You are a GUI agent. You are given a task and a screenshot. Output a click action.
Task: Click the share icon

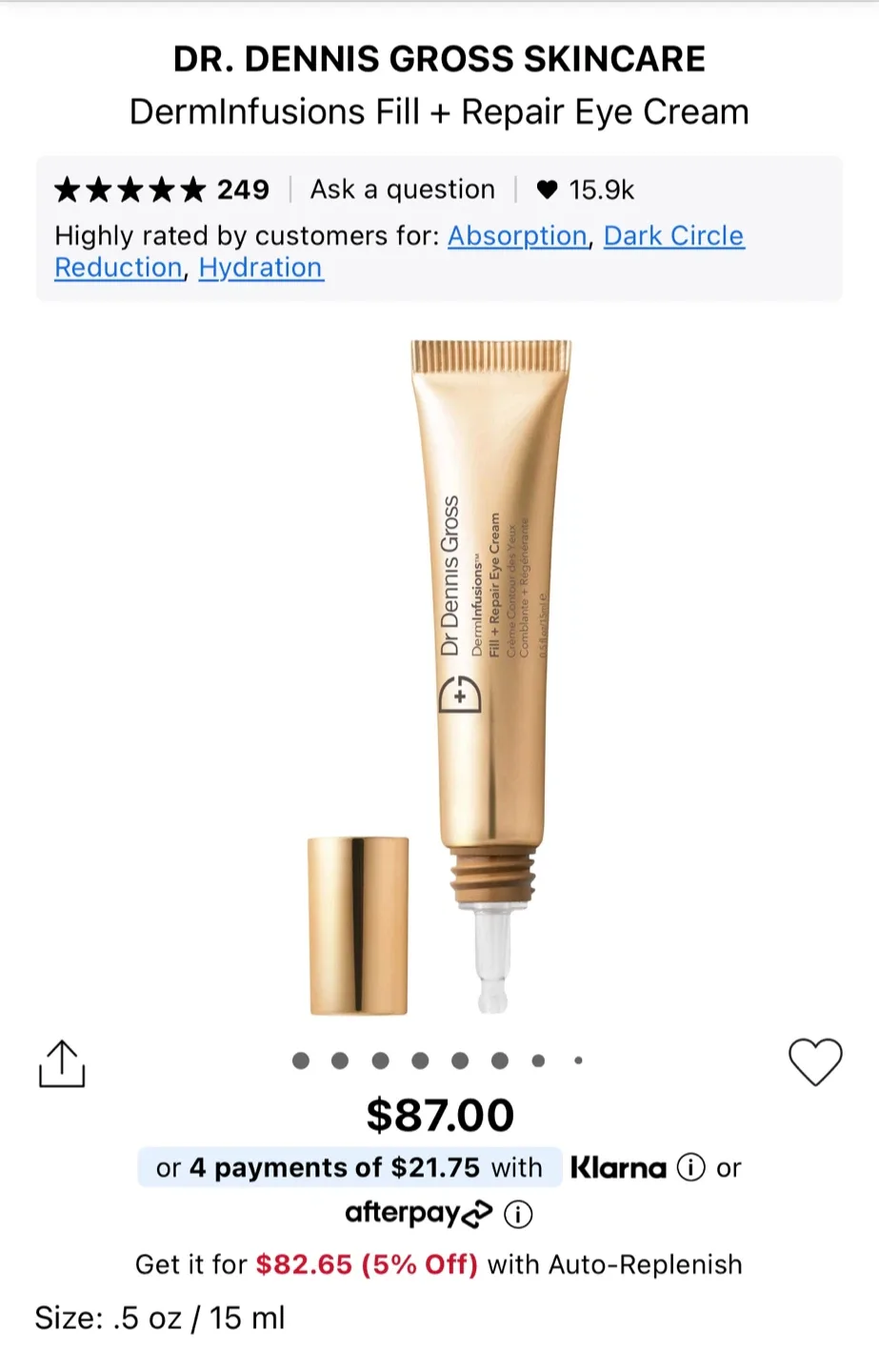[61, 1062]
